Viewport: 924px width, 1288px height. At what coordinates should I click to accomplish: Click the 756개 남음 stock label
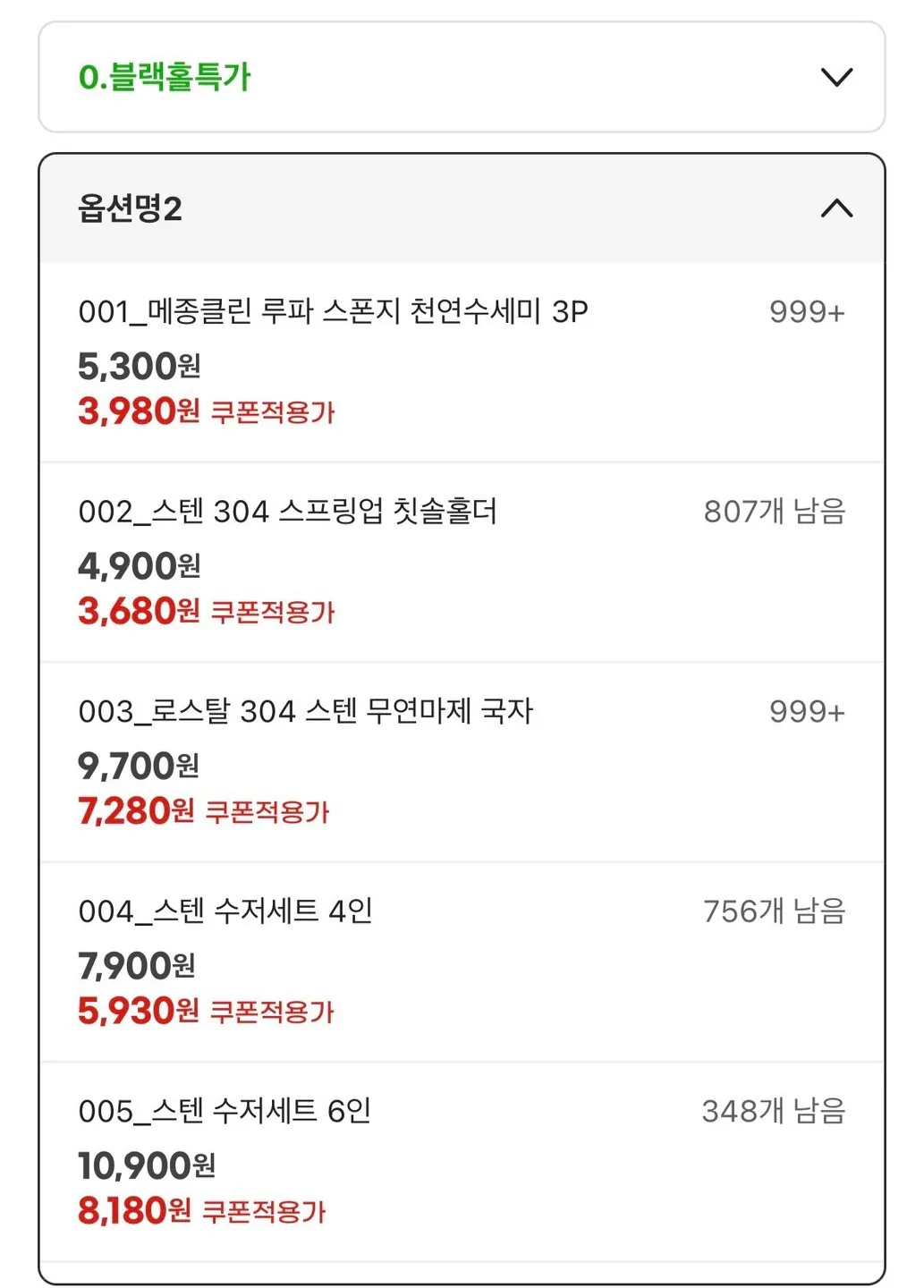pyautogui.click(x=775, y=911)
